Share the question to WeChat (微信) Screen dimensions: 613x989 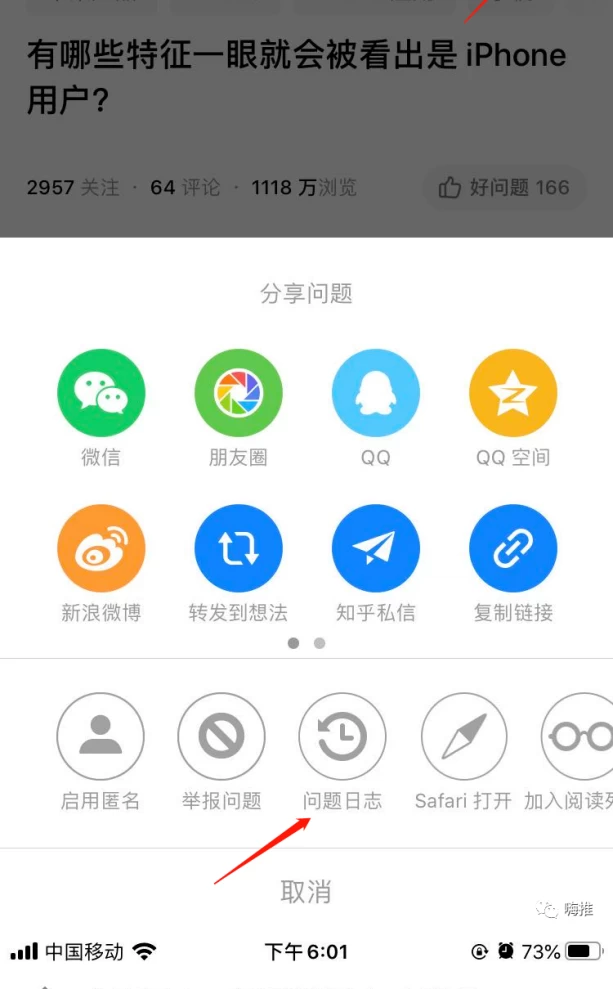click(x=101, y=393)
